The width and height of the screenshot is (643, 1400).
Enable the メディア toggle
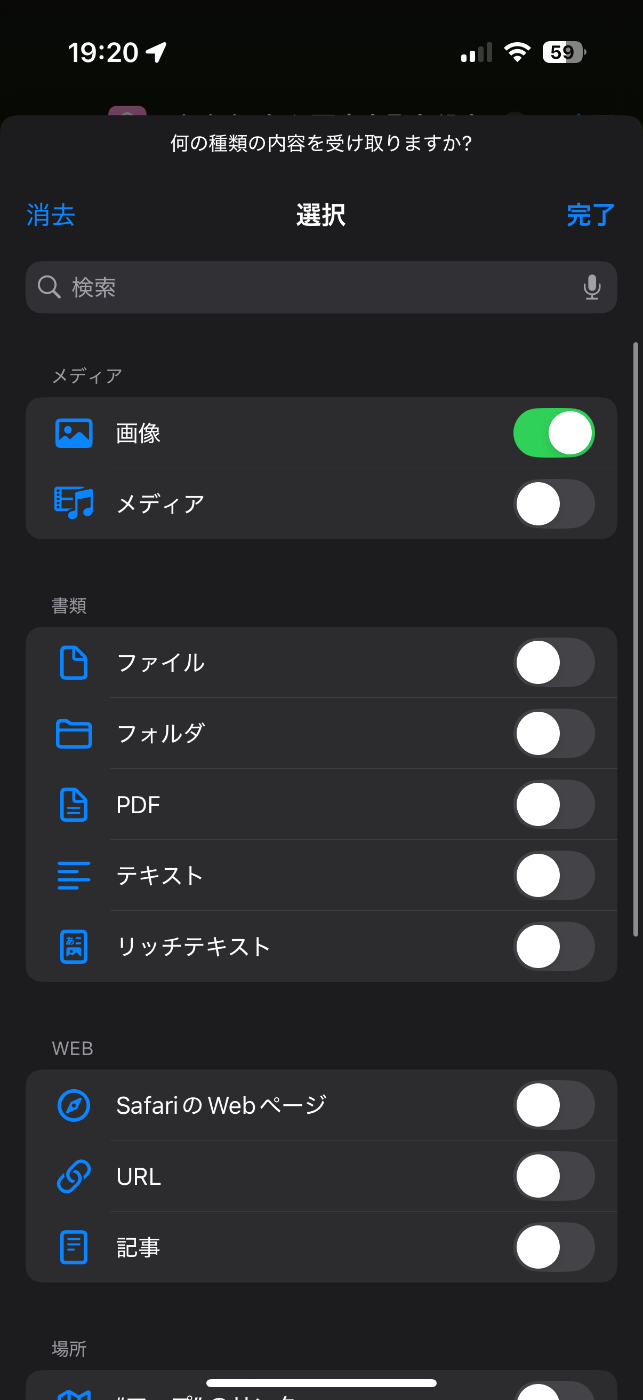click(554, 504)
